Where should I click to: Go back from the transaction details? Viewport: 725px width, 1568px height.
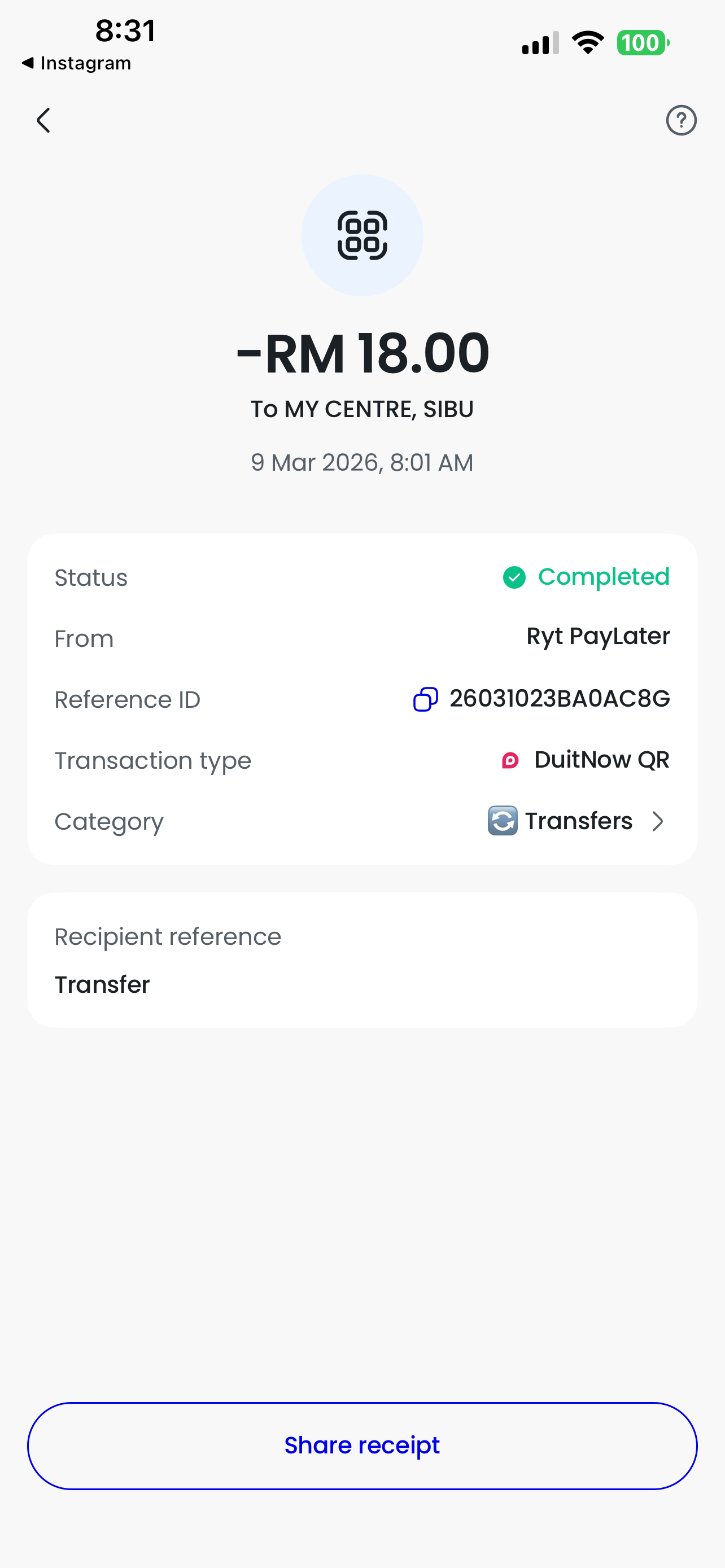coord(44,121)
